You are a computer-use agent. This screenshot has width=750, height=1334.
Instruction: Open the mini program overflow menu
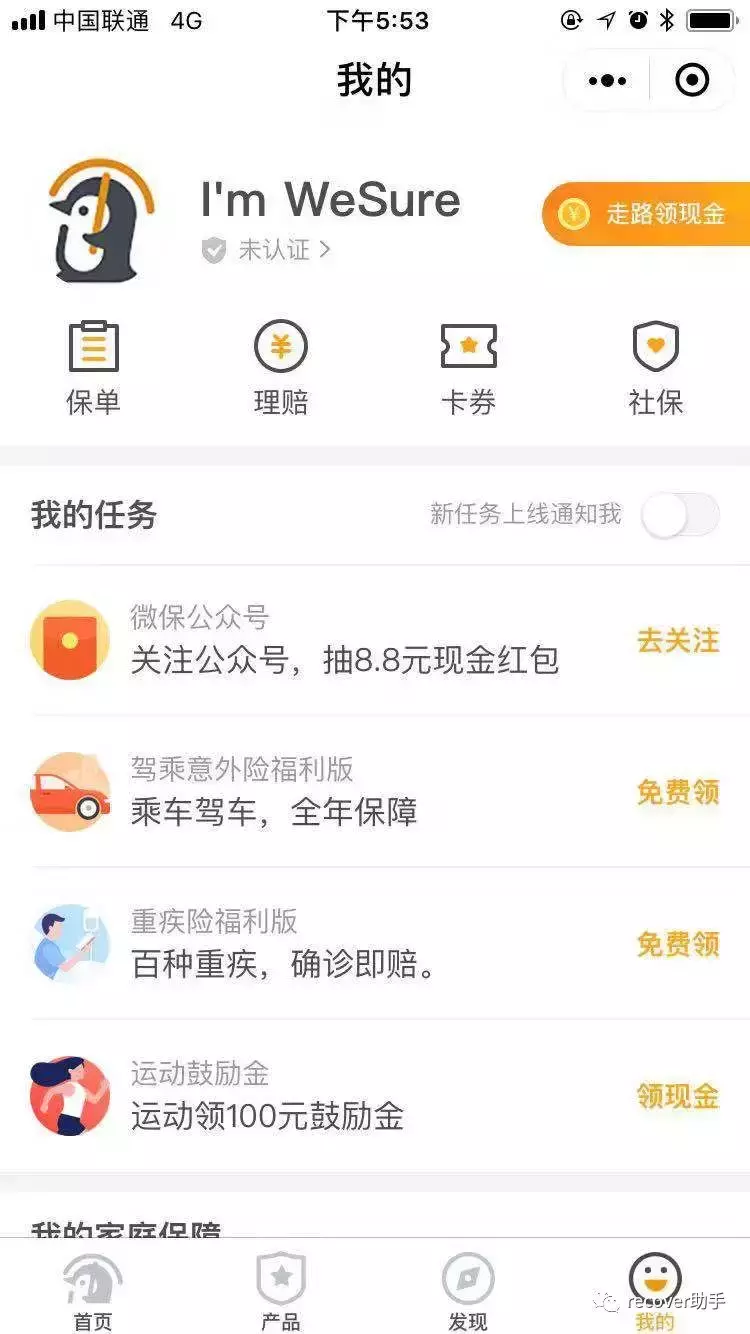608,80
